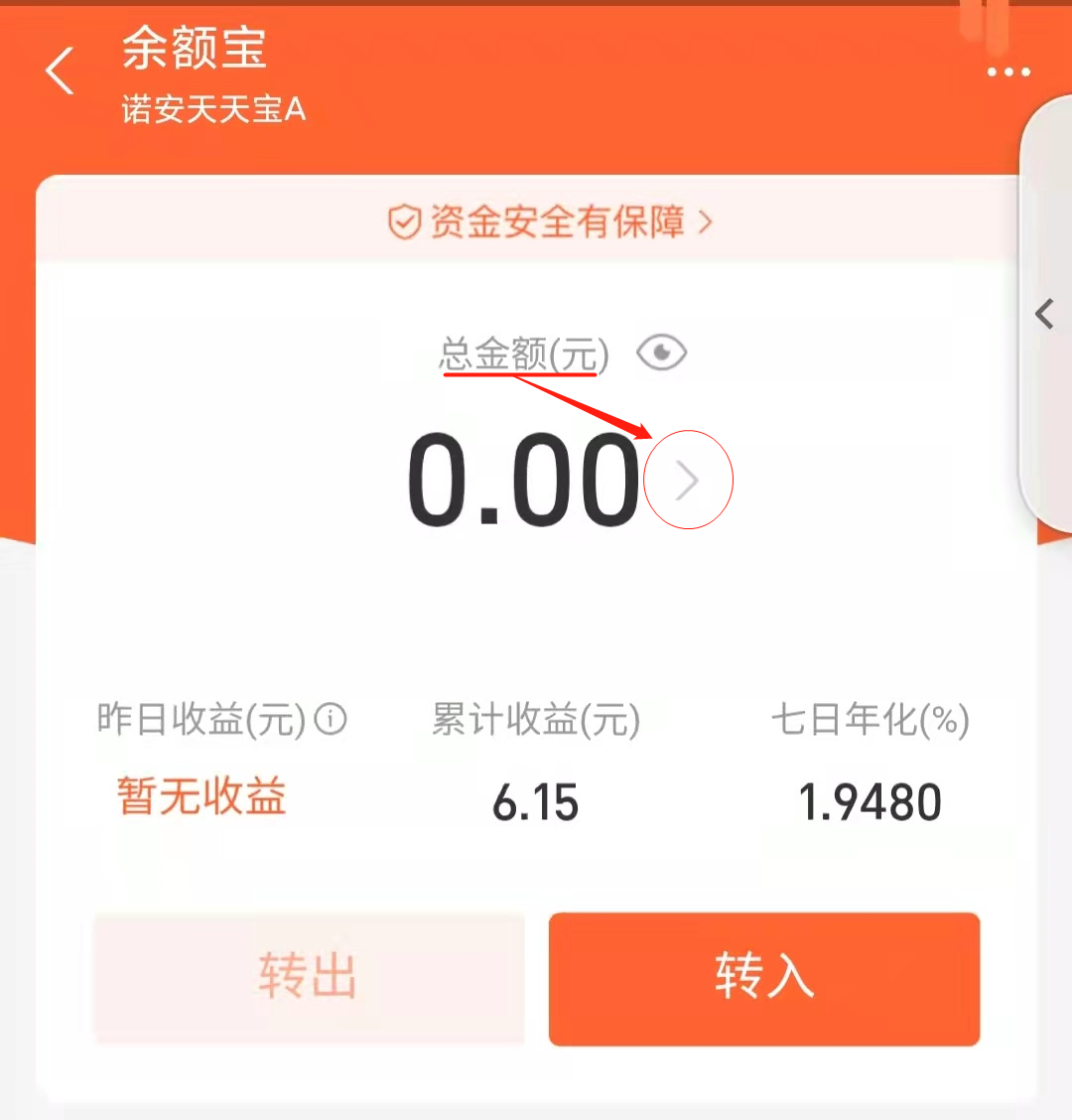Open the three-dot overflow menu

click(1007, 72)
